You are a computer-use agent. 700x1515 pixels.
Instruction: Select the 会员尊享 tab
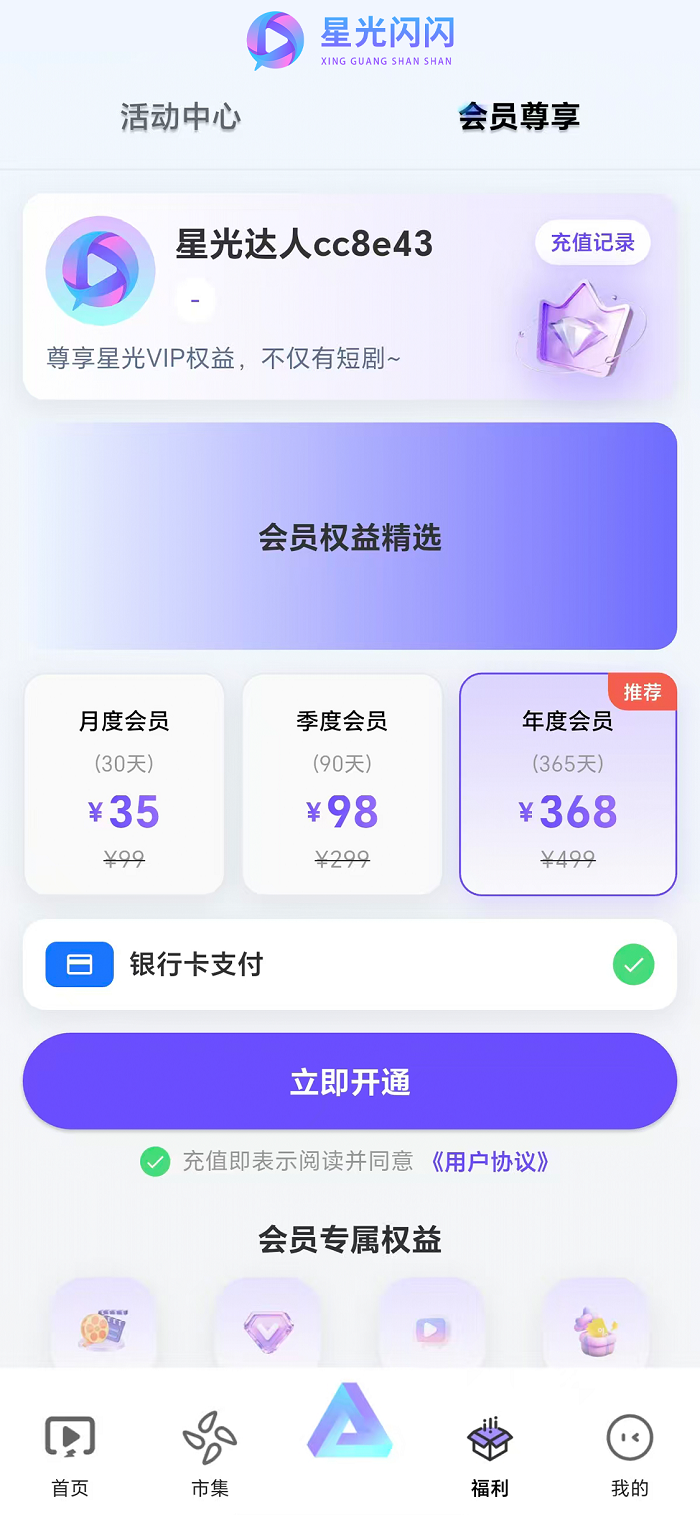(x=519, y=117)
